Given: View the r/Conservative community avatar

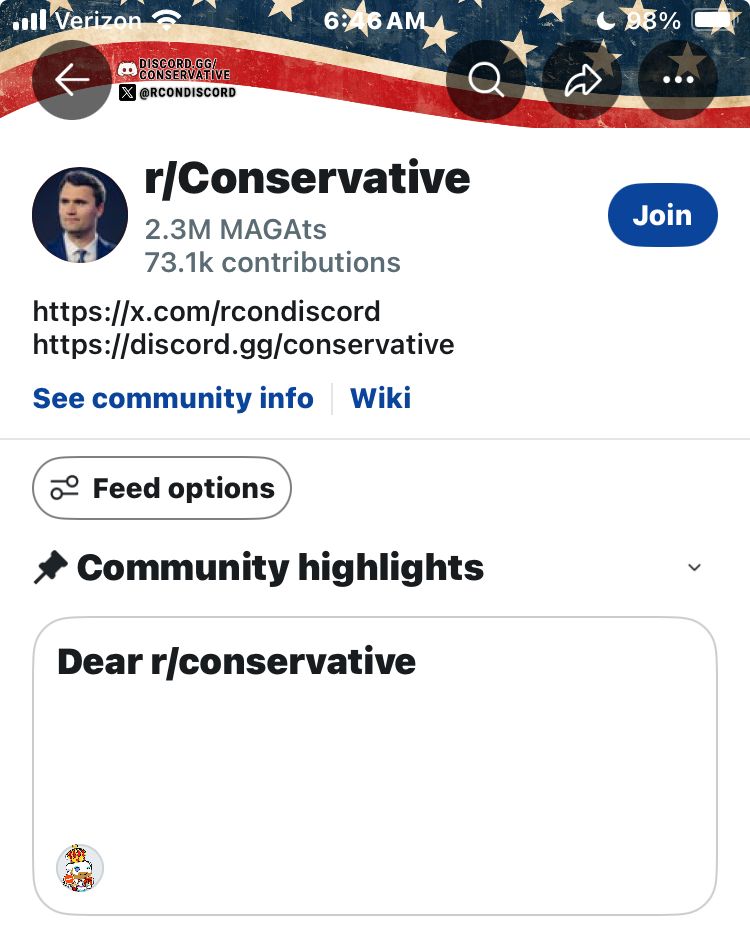Looking at the screenshot, I should [x=80, y=215].
